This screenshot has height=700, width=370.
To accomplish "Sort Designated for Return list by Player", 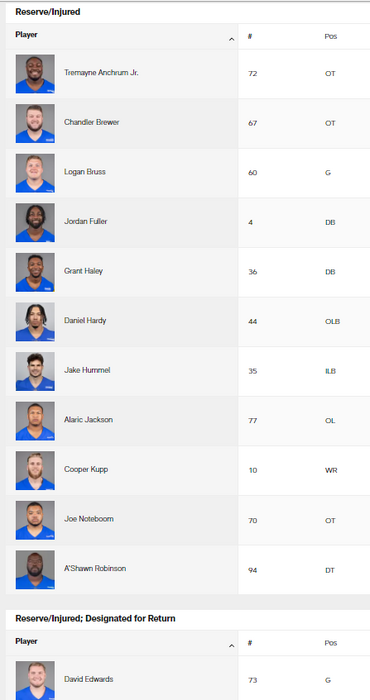I will tap(26, 641).
